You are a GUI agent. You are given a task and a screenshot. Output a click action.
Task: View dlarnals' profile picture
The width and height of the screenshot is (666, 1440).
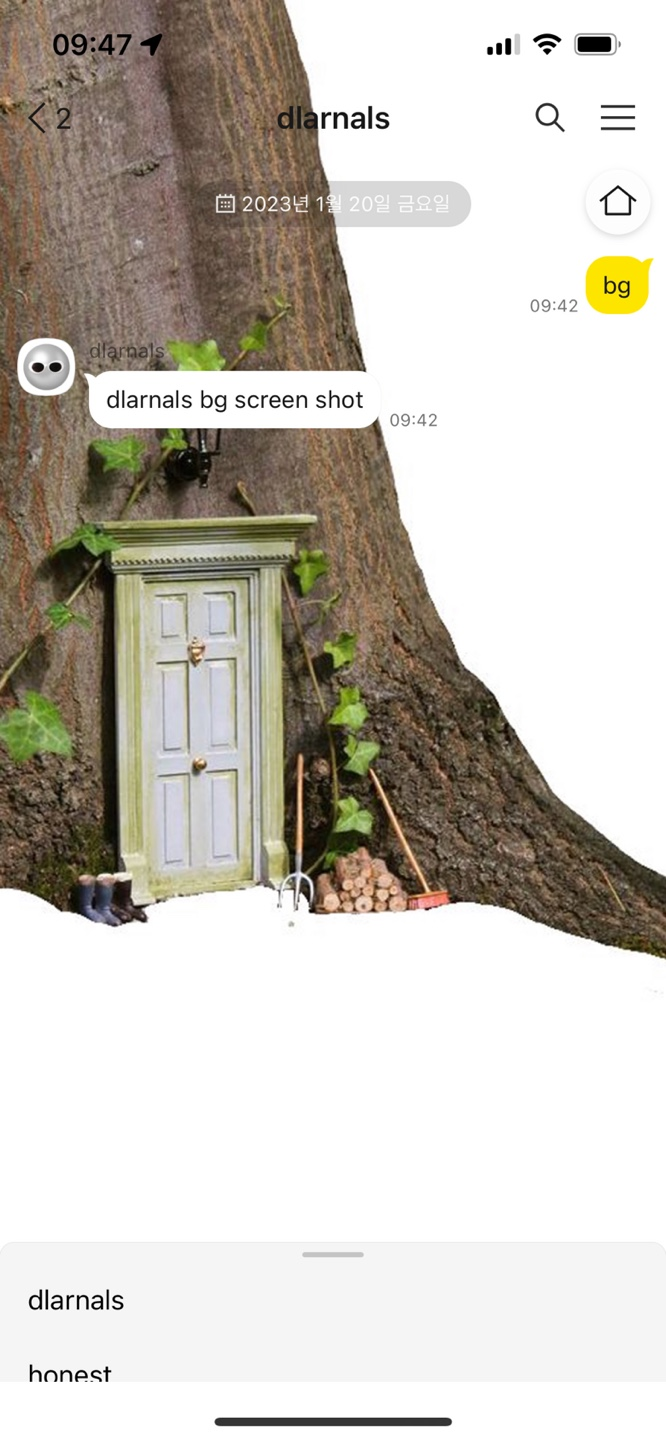coord(47,367)
